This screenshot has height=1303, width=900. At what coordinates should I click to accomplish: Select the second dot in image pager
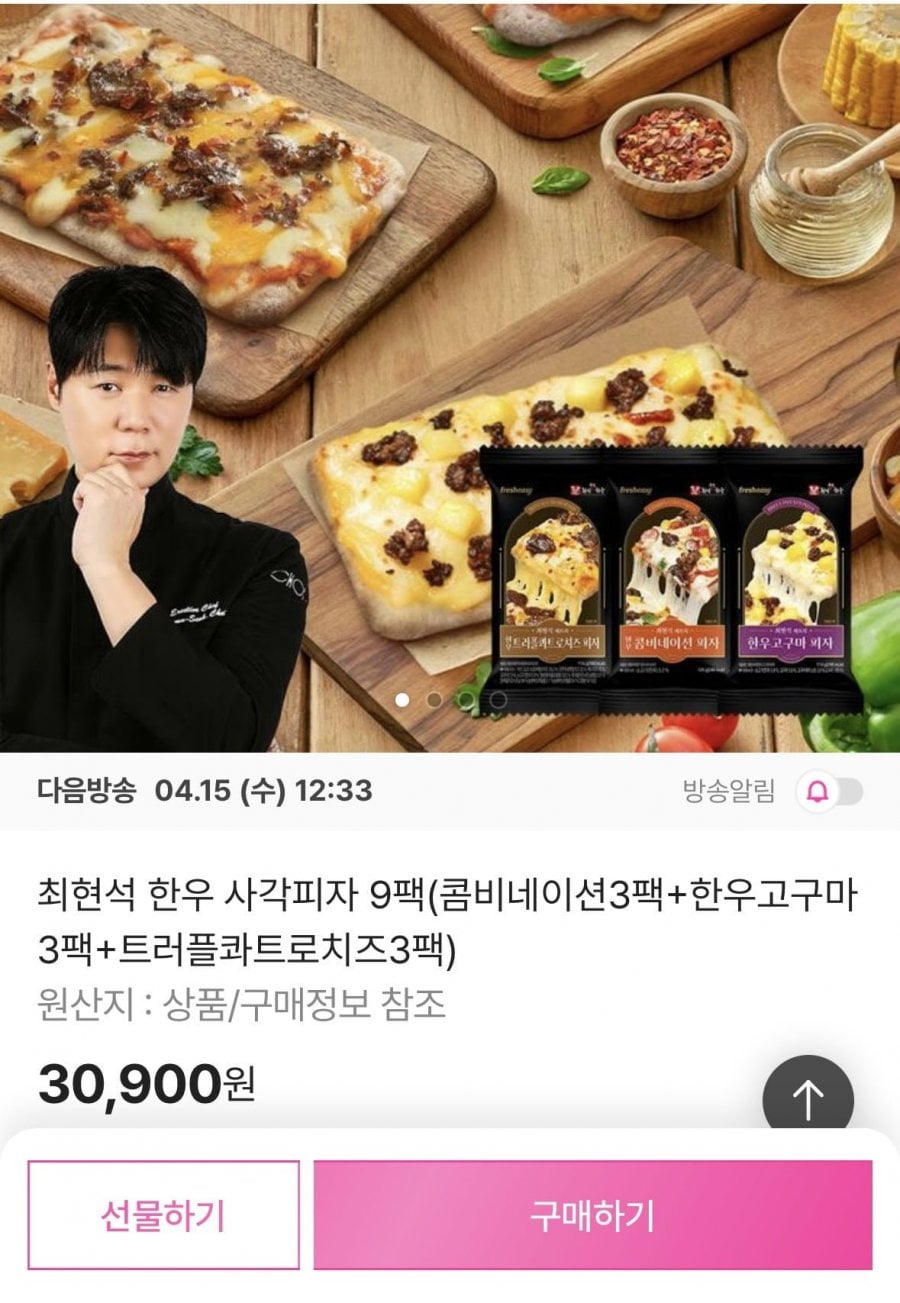click(x=434, y=700)
